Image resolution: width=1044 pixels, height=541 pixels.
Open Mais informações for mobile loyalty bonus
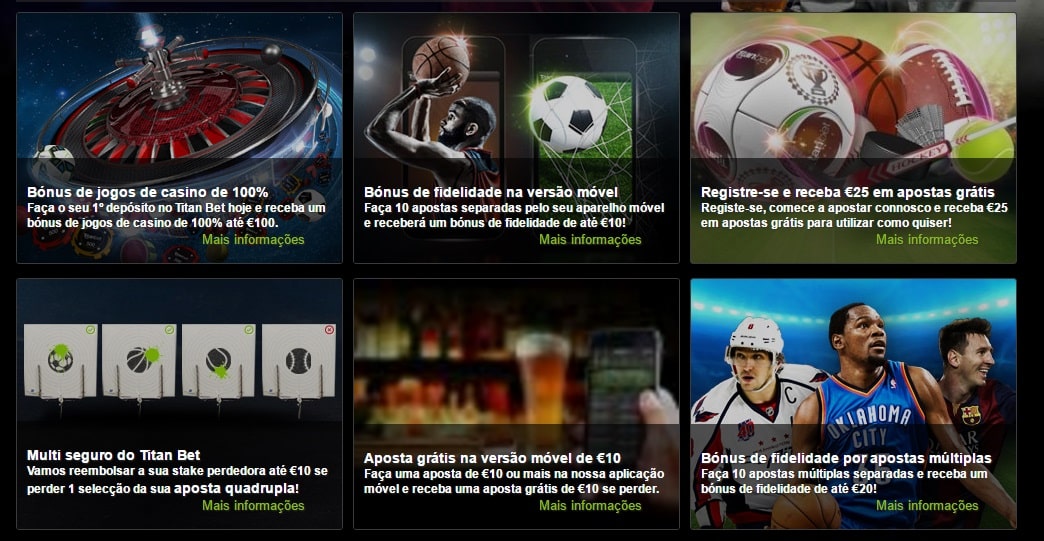[590, 240]
